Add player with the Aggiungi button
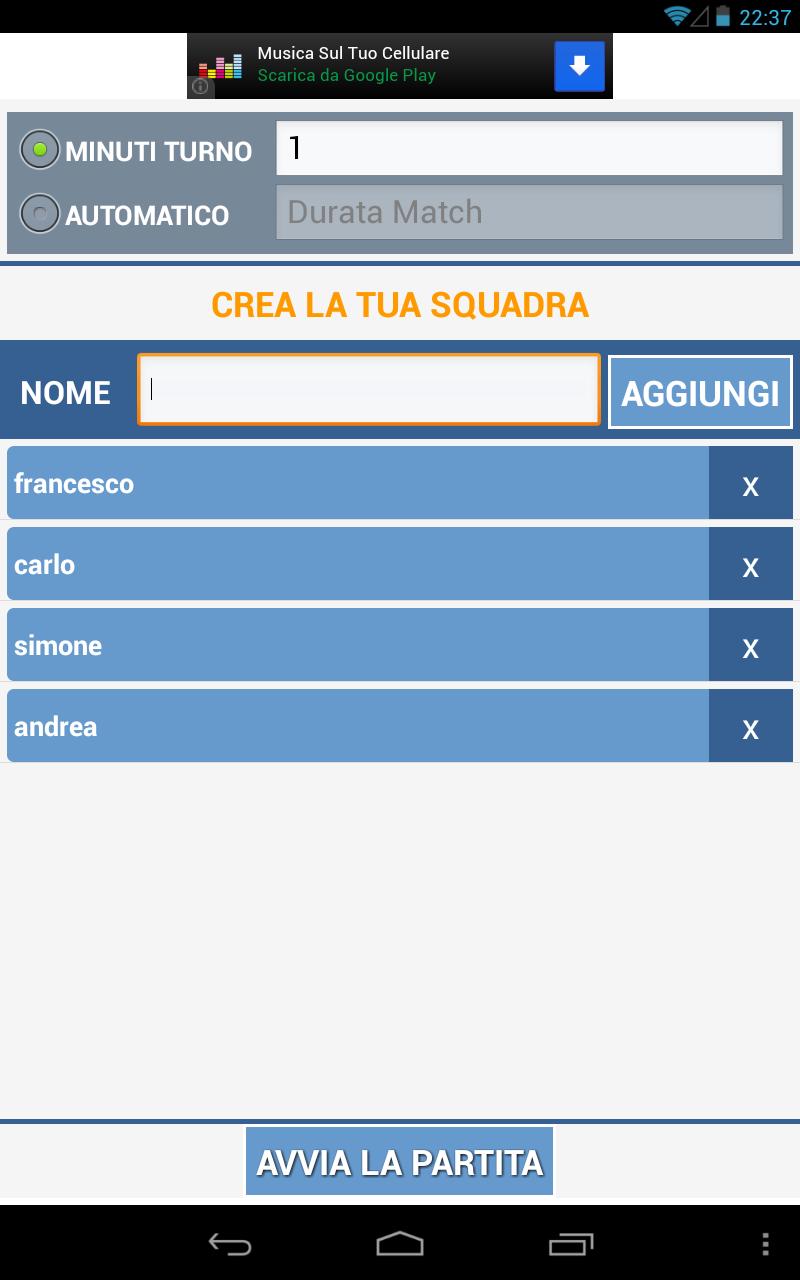800x1280 pixels. [700, 392]
